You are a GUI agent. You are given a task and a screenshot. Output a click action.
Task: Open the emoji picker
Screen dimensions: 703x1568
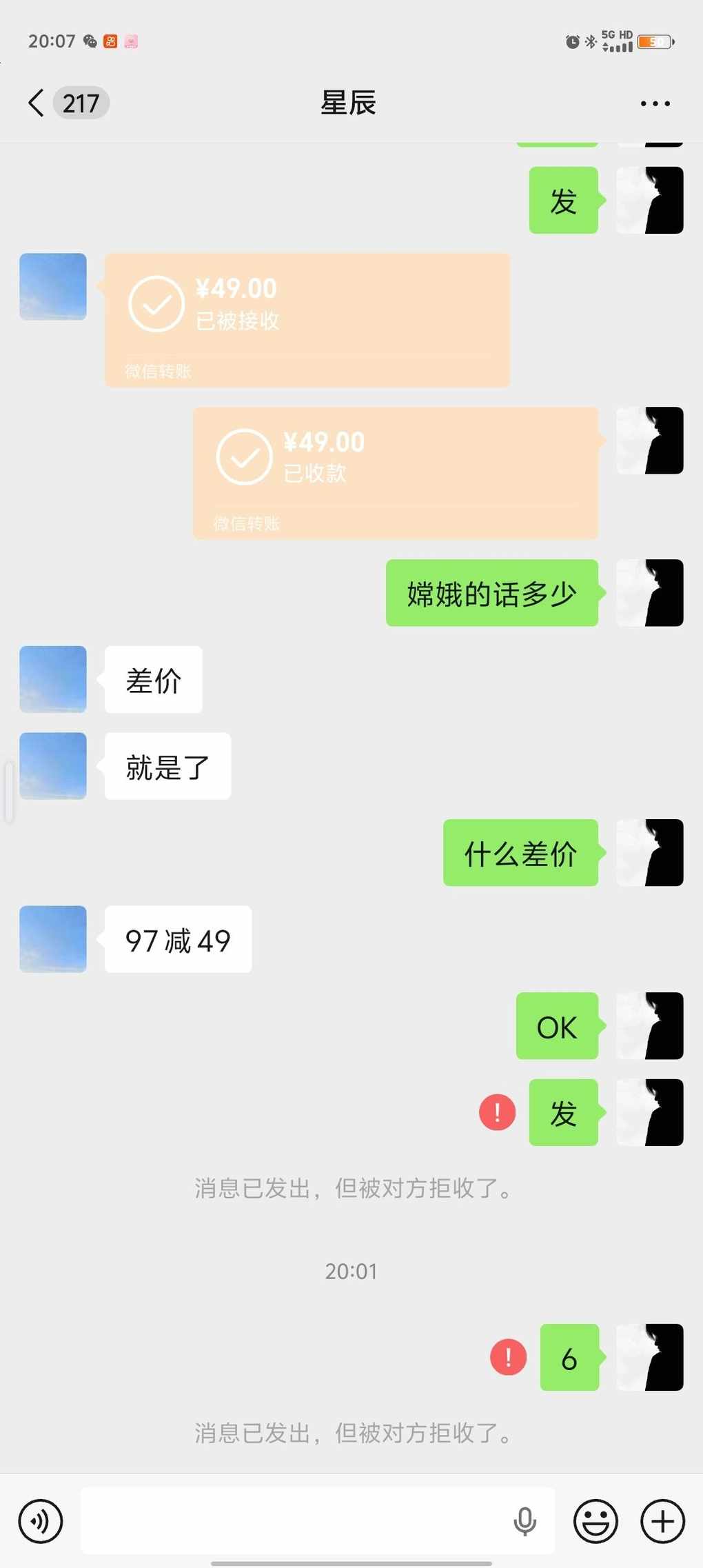(595, 1521)
